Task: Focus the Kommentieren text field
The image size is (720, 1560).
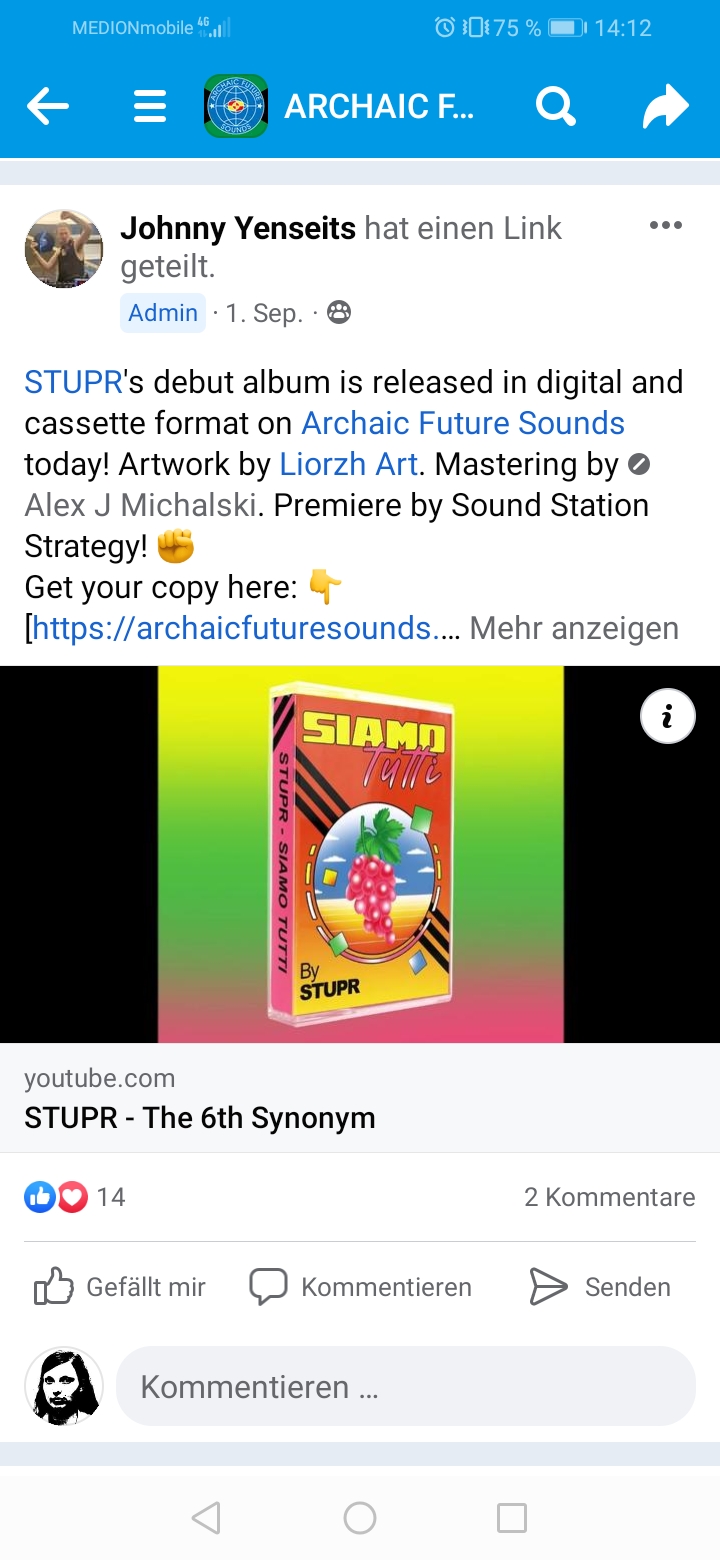Action: 405,1386
